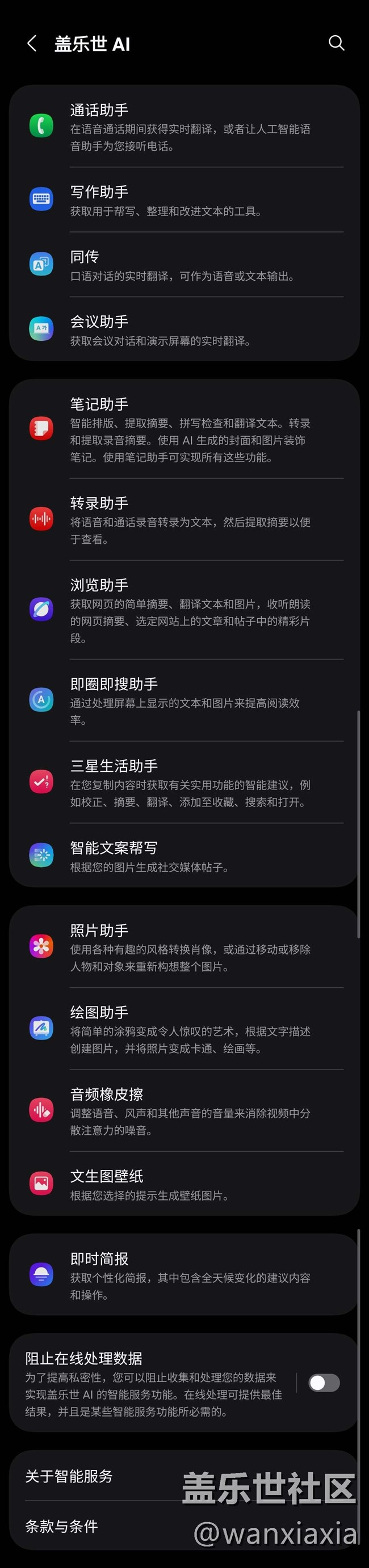Open the 智能文案帮写 row
This screenshot has width=369, height=1568.
tap(184, 855)
